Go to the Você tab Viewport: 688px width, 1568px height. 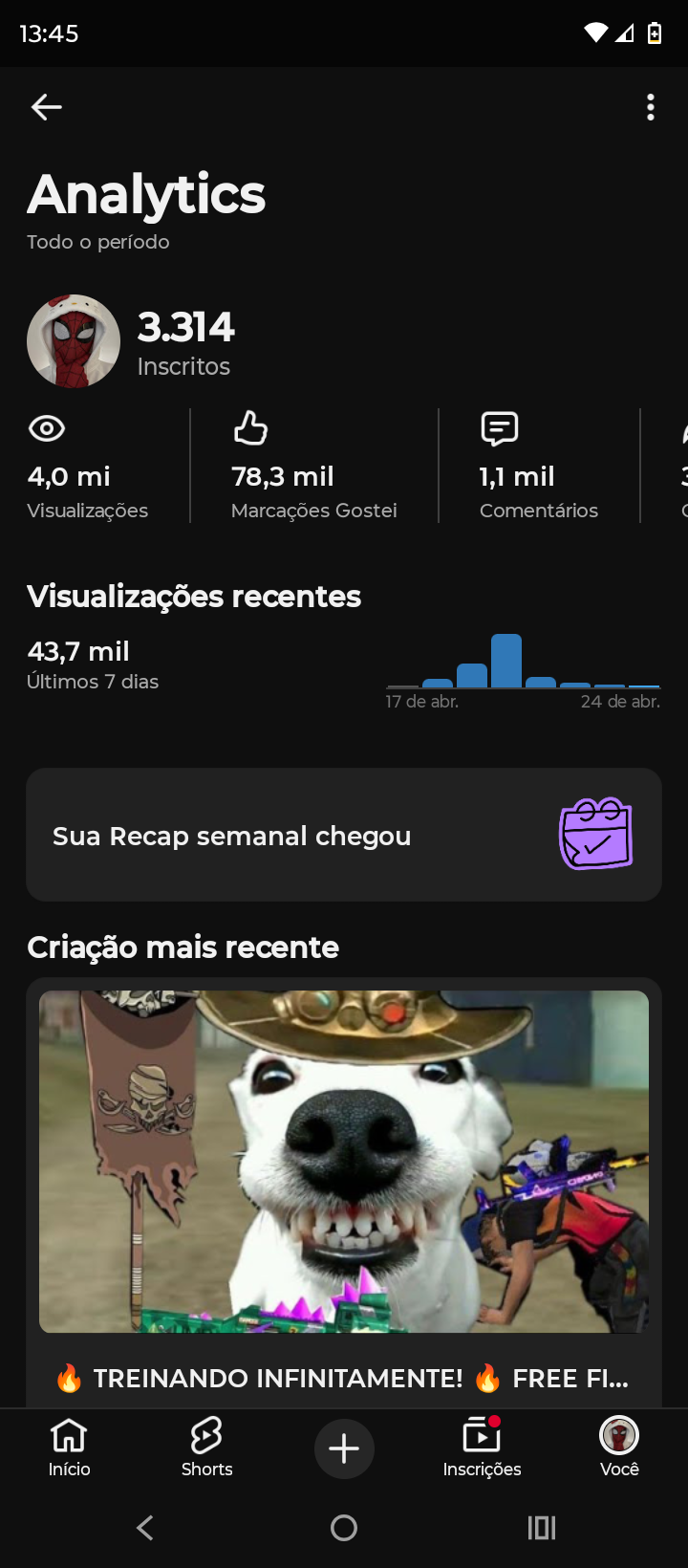619,1448
